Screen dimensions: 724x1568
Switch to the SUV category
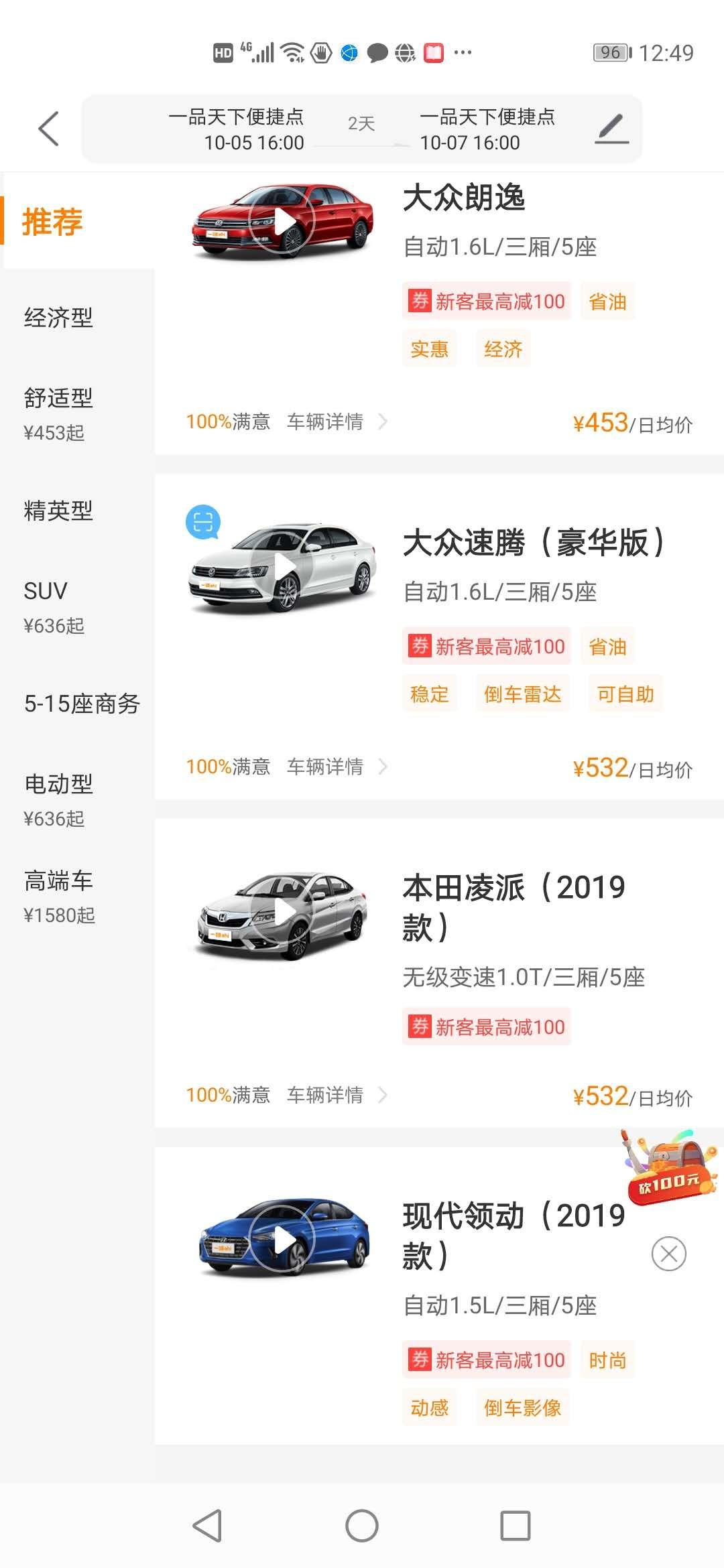click(44, 590)
